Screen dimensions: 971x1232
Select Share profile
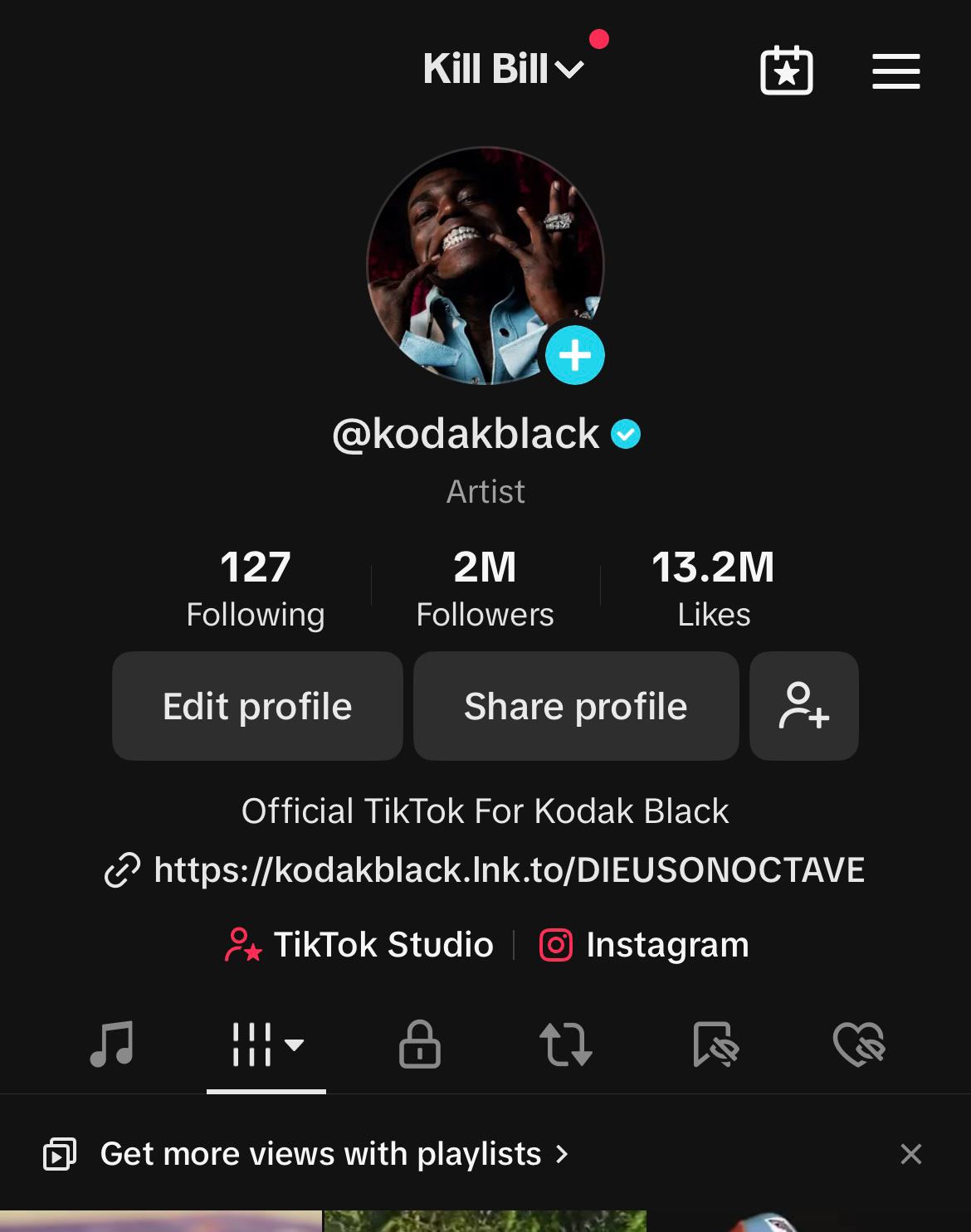click(575, 706)
